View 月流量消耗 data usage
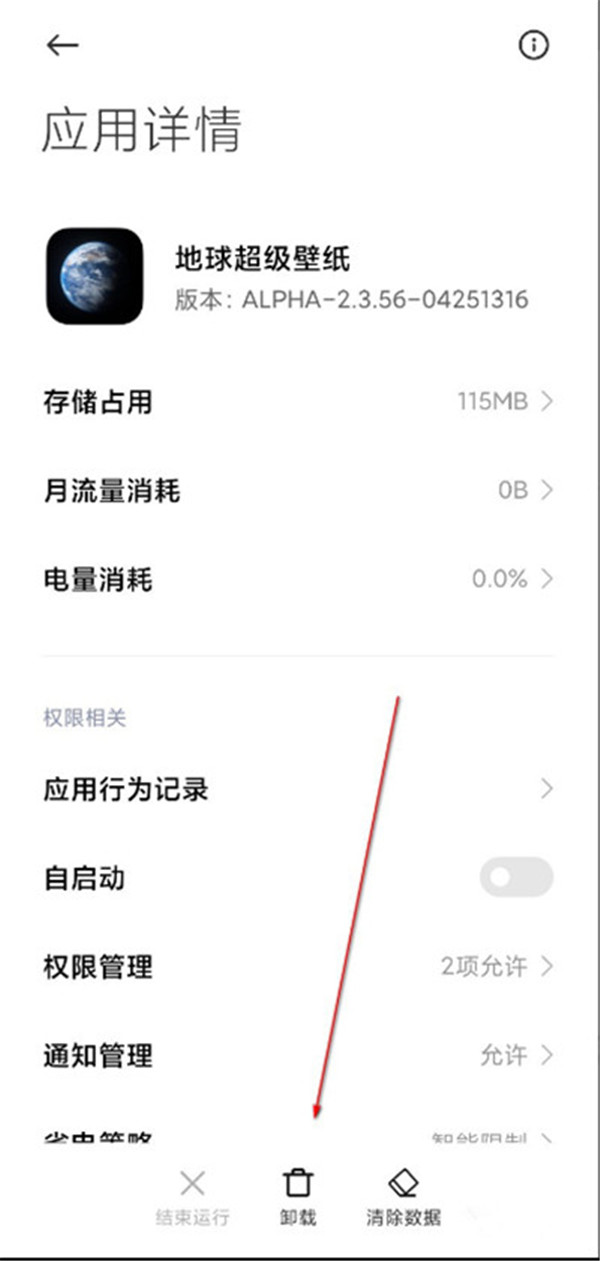 [x=298, y=491]
